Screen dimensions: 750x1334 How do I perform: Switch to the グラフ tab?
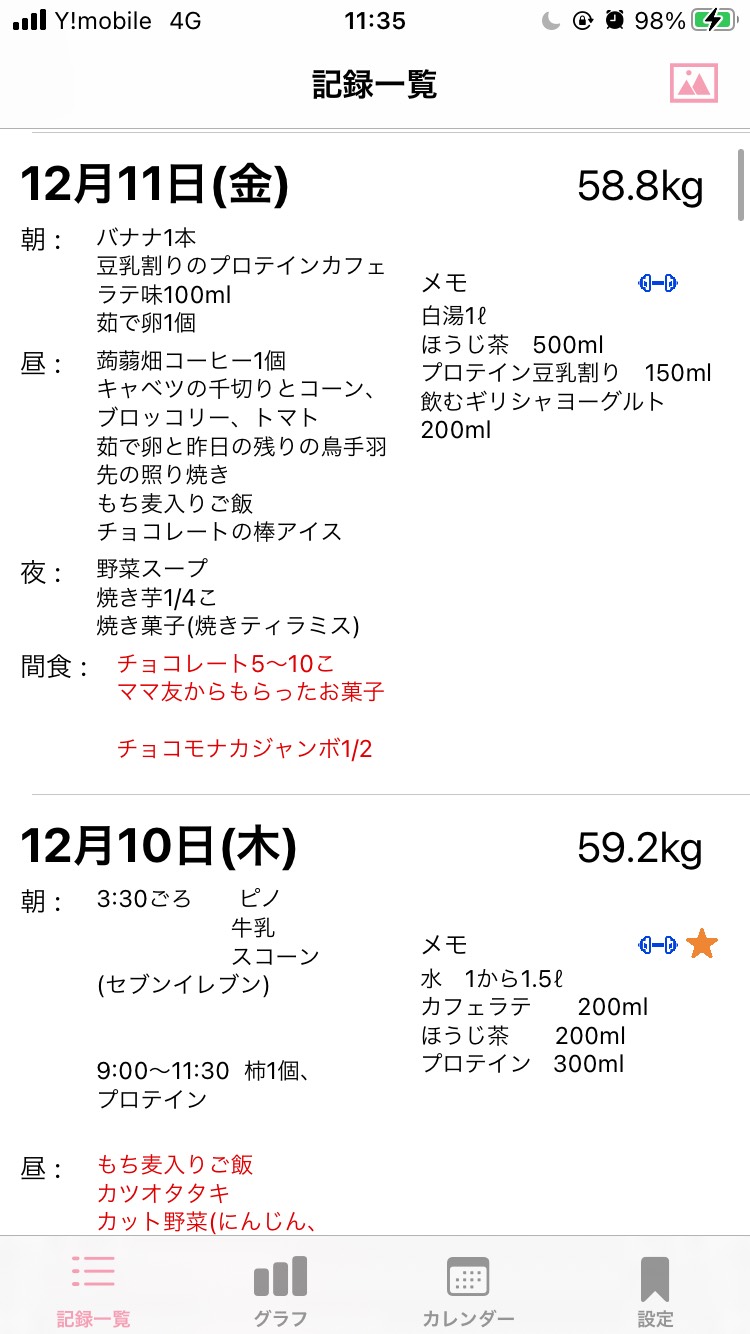(x=280, y=1288)
